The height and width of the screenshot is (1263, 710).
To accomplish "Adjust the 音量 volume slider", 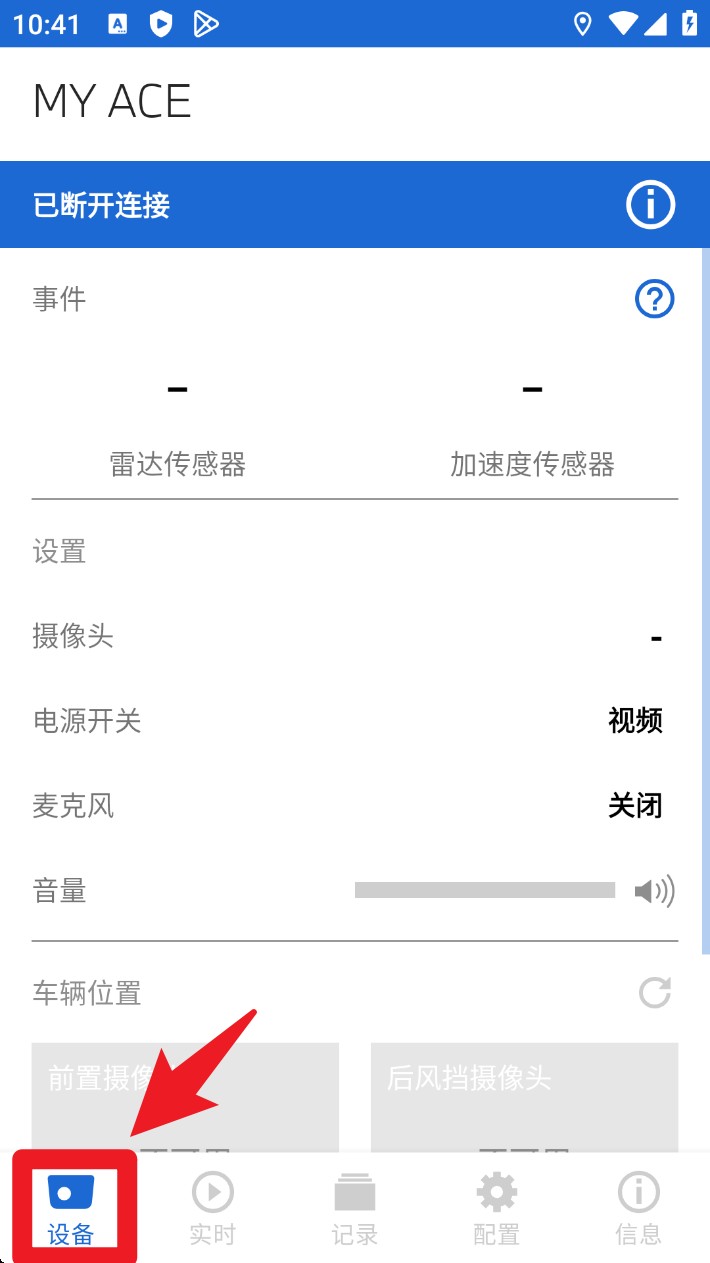I will pyautogui.click(x=485, y=890).
